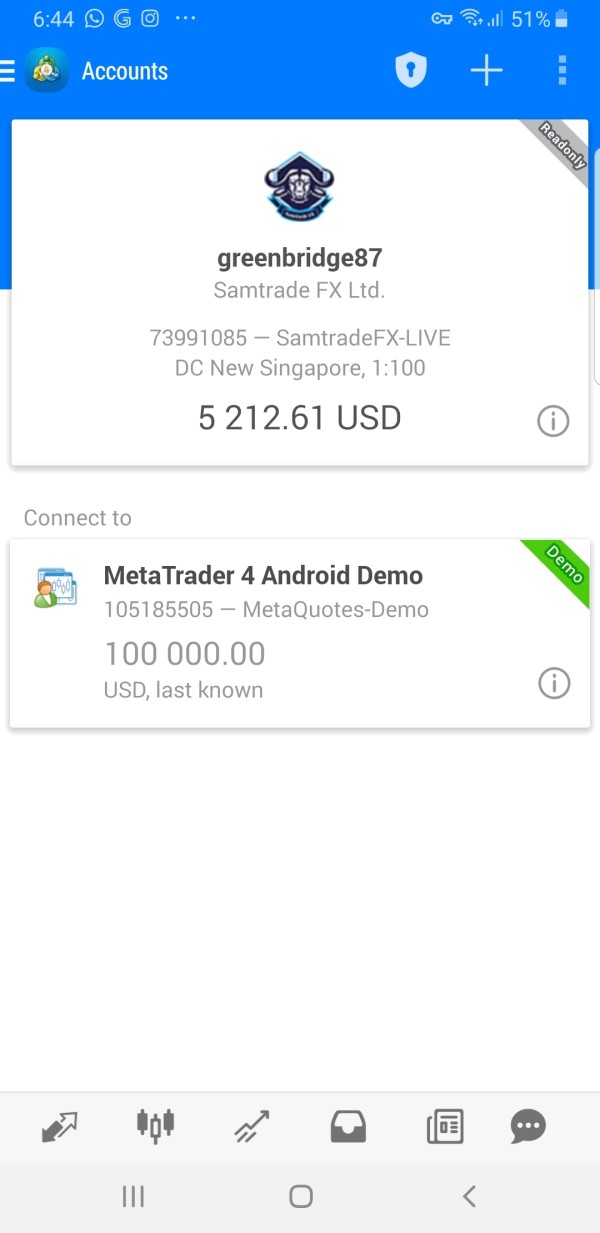Open the hamburger navigation drawer
This screenshot has height=1233, width=600.
tap(8, 71)
